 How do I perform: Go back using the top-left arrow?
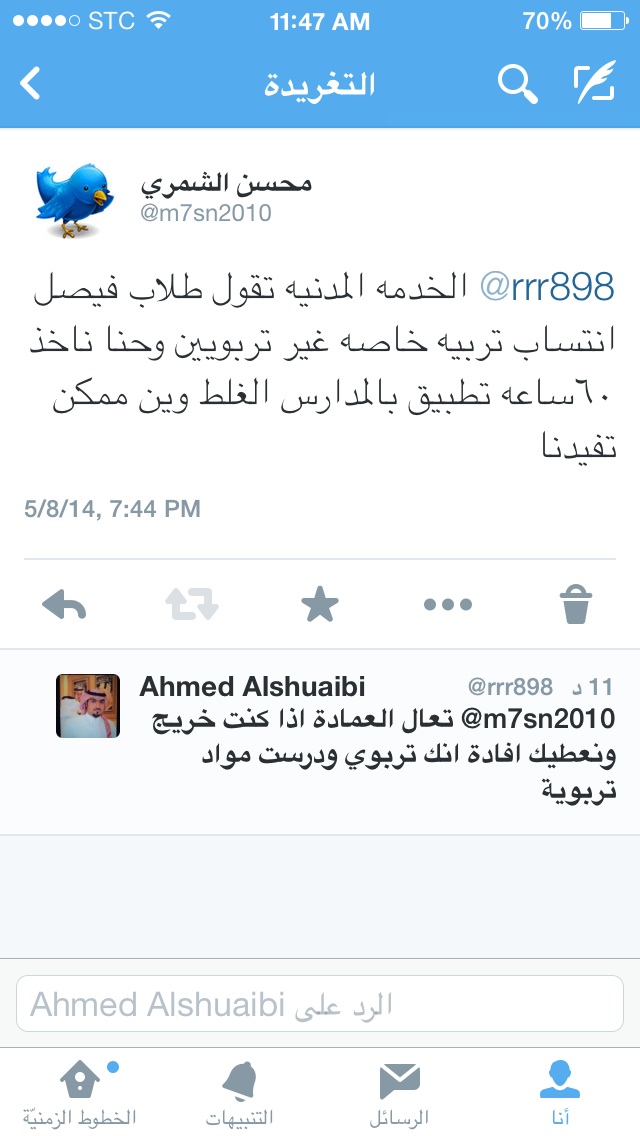[x=30, y=83]
